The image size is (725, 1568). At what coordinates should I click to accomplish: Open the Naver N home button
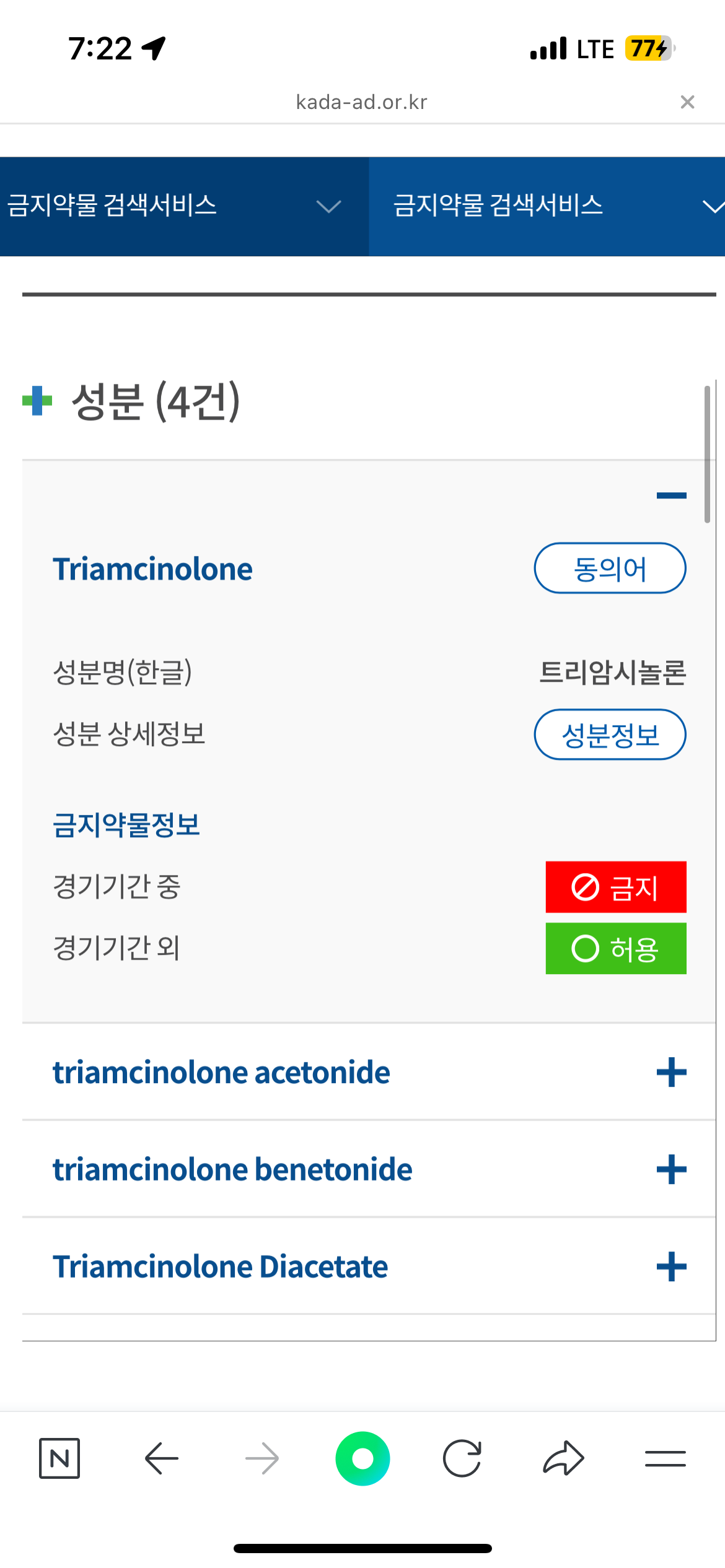click(59, 1458)
